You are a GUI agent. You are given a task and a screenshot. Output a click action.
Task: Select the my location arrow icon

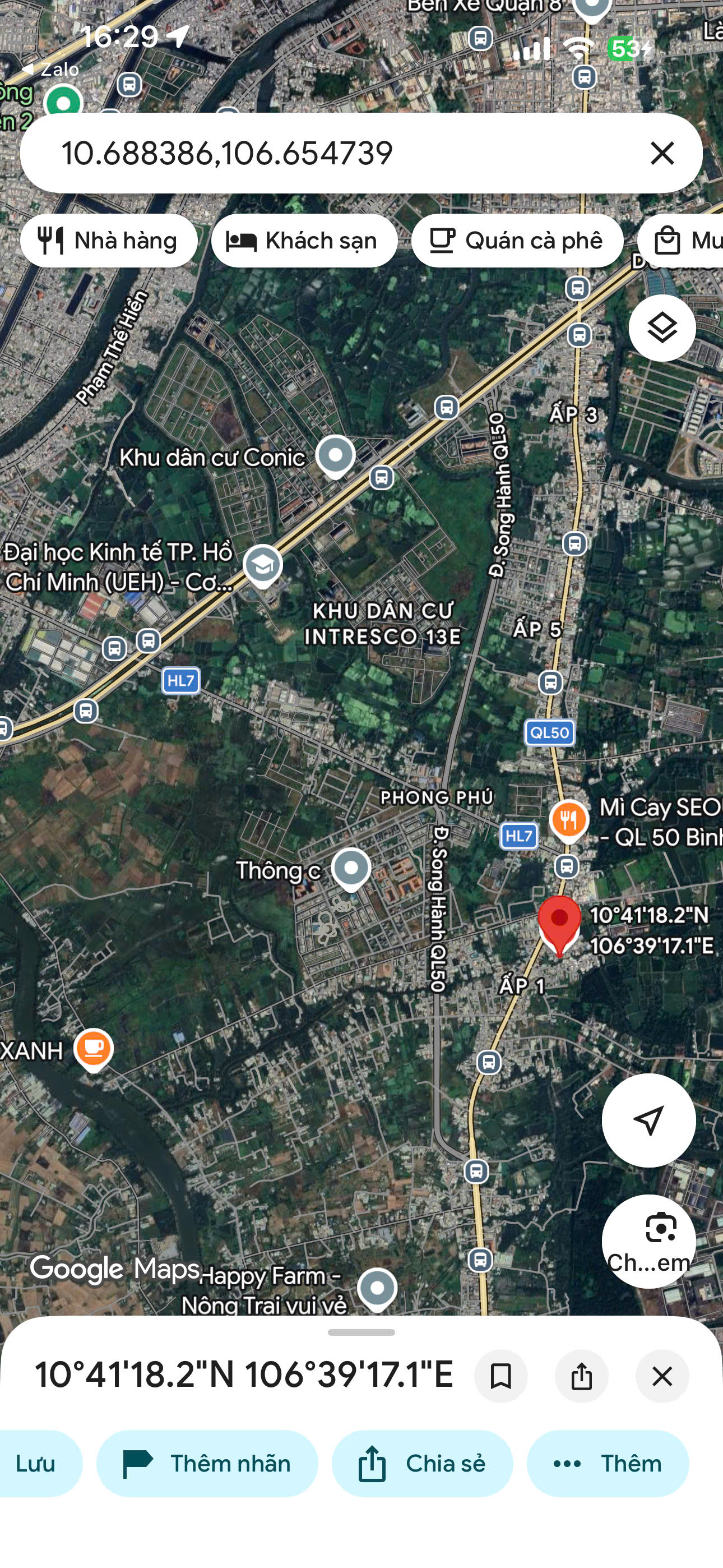pos(649,1120)
